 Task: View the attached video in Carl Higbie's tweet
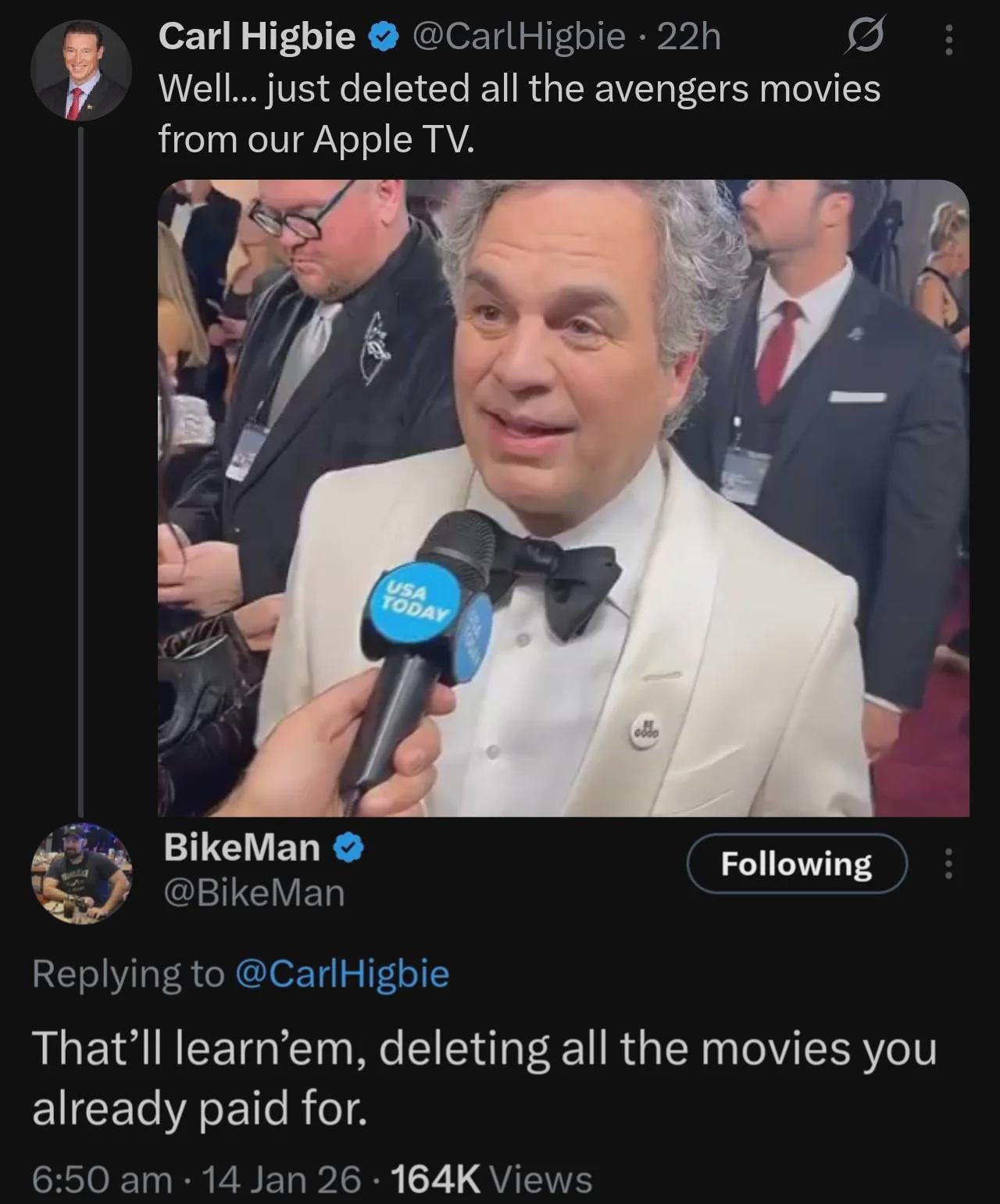coord(562,498)
